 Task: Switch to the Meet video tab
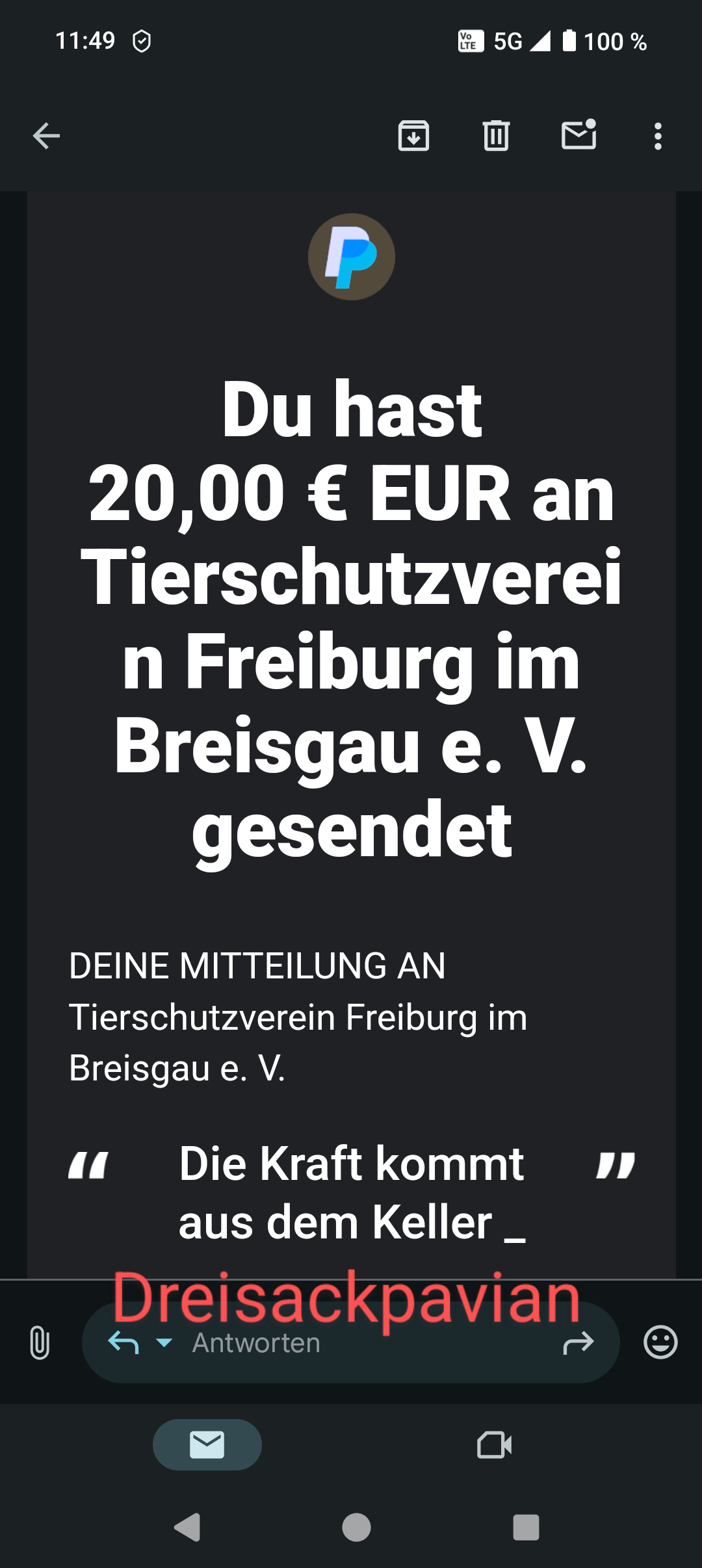[494, 1445]
